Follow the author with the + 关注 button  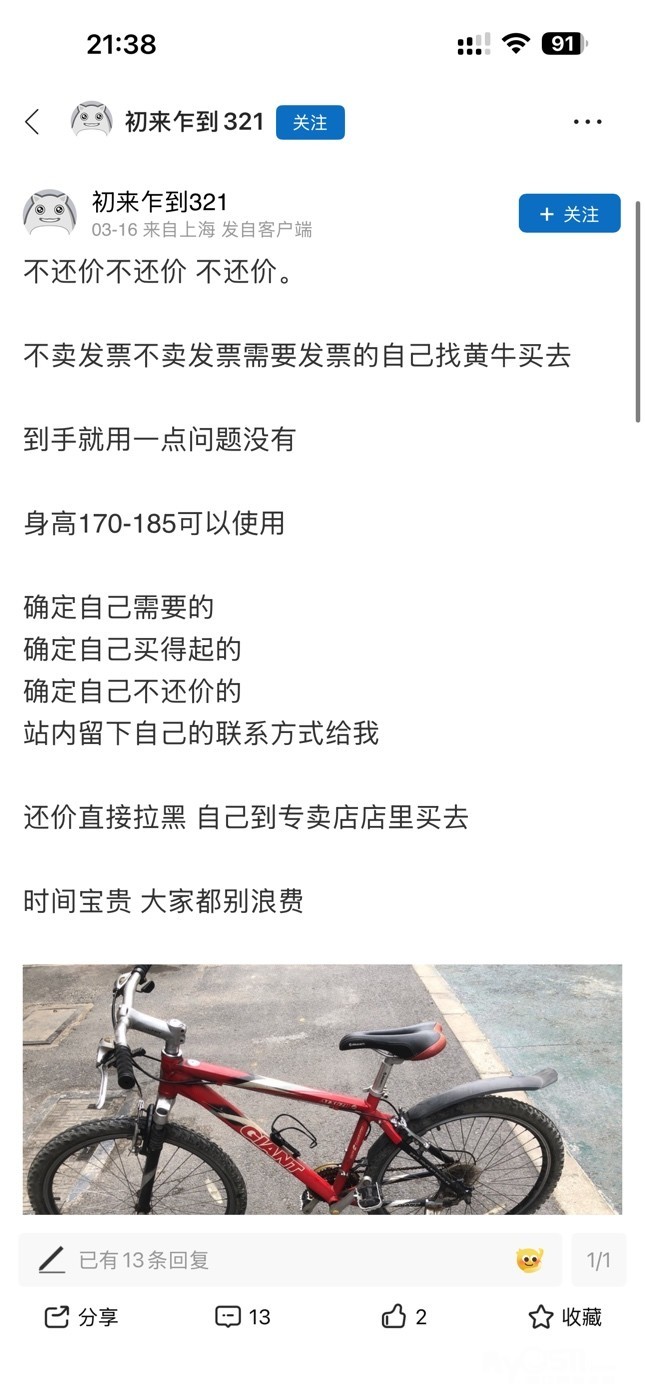[x=569, y=213]
